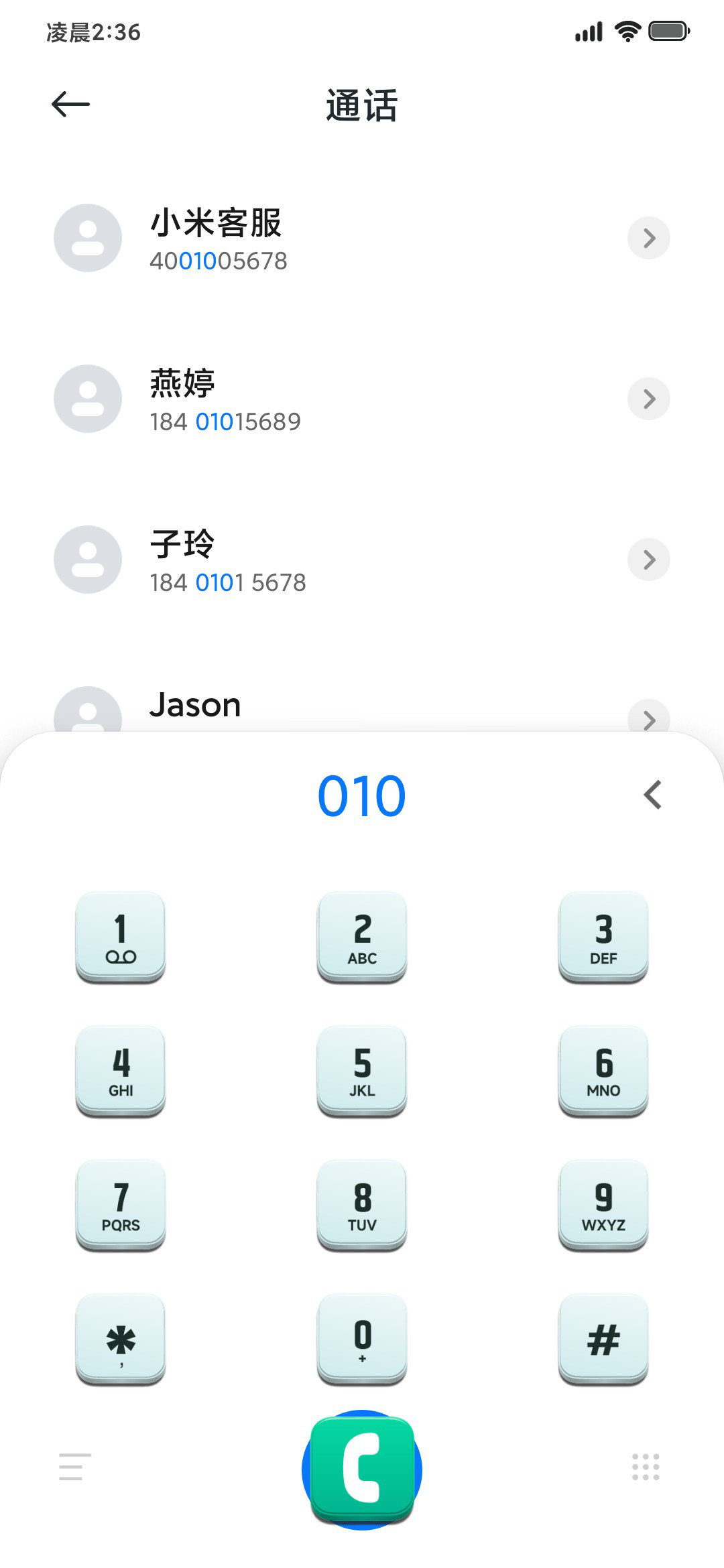Tap the star key

coord(121,1340)
